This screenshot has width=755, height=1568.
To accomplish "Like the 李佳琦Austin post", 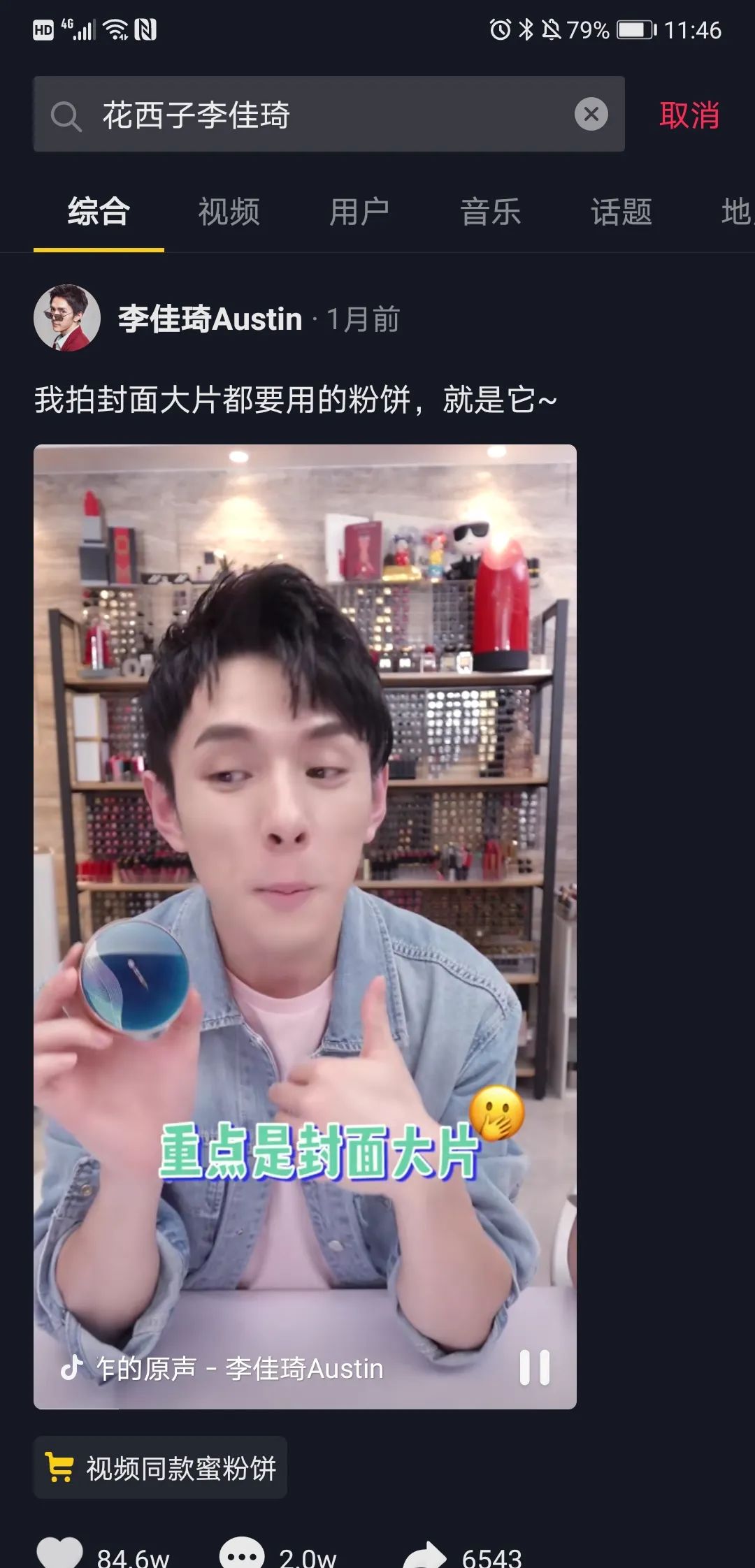I will tap(60, 1554).
